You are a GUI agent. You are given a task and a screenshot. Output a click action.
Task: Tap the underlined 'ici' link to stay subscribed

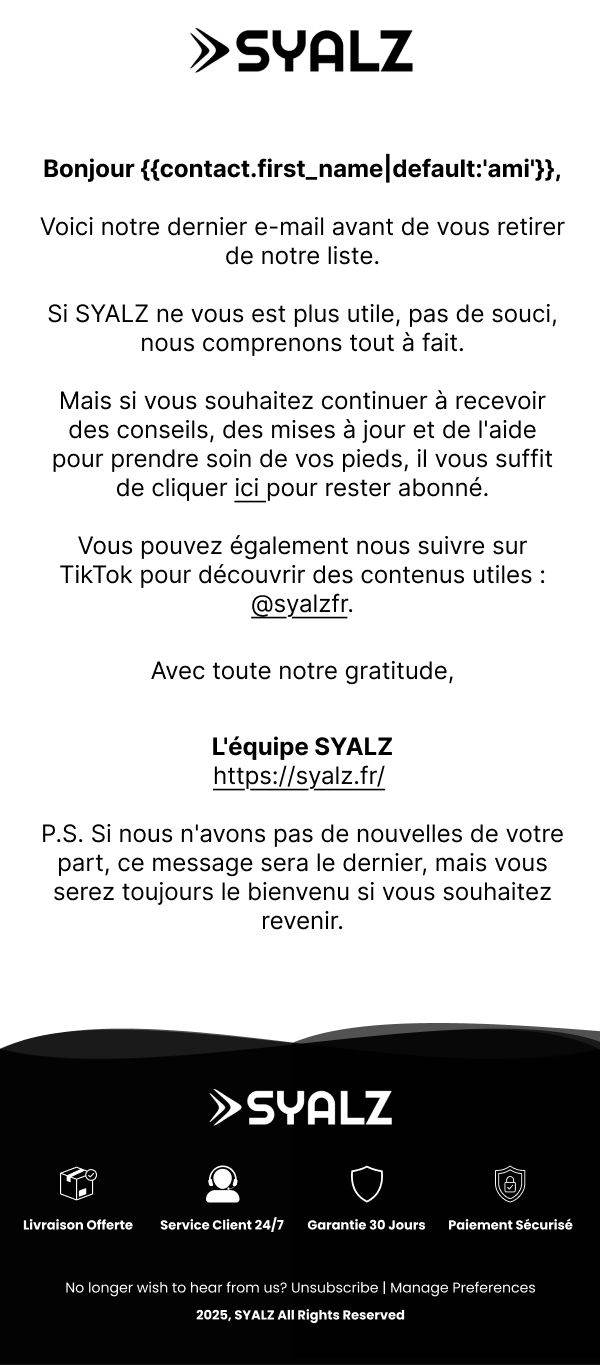pos(248,489)
